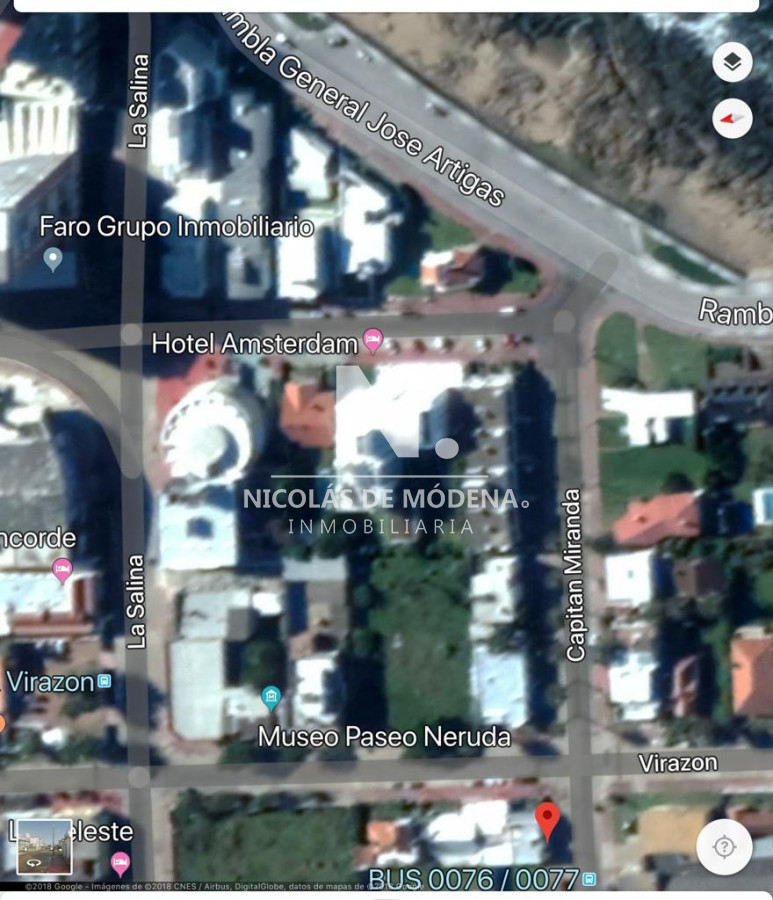Open the Faro Grupo Inmobiliario place pin
Viewport: 773px width, 900px height.
53,260
